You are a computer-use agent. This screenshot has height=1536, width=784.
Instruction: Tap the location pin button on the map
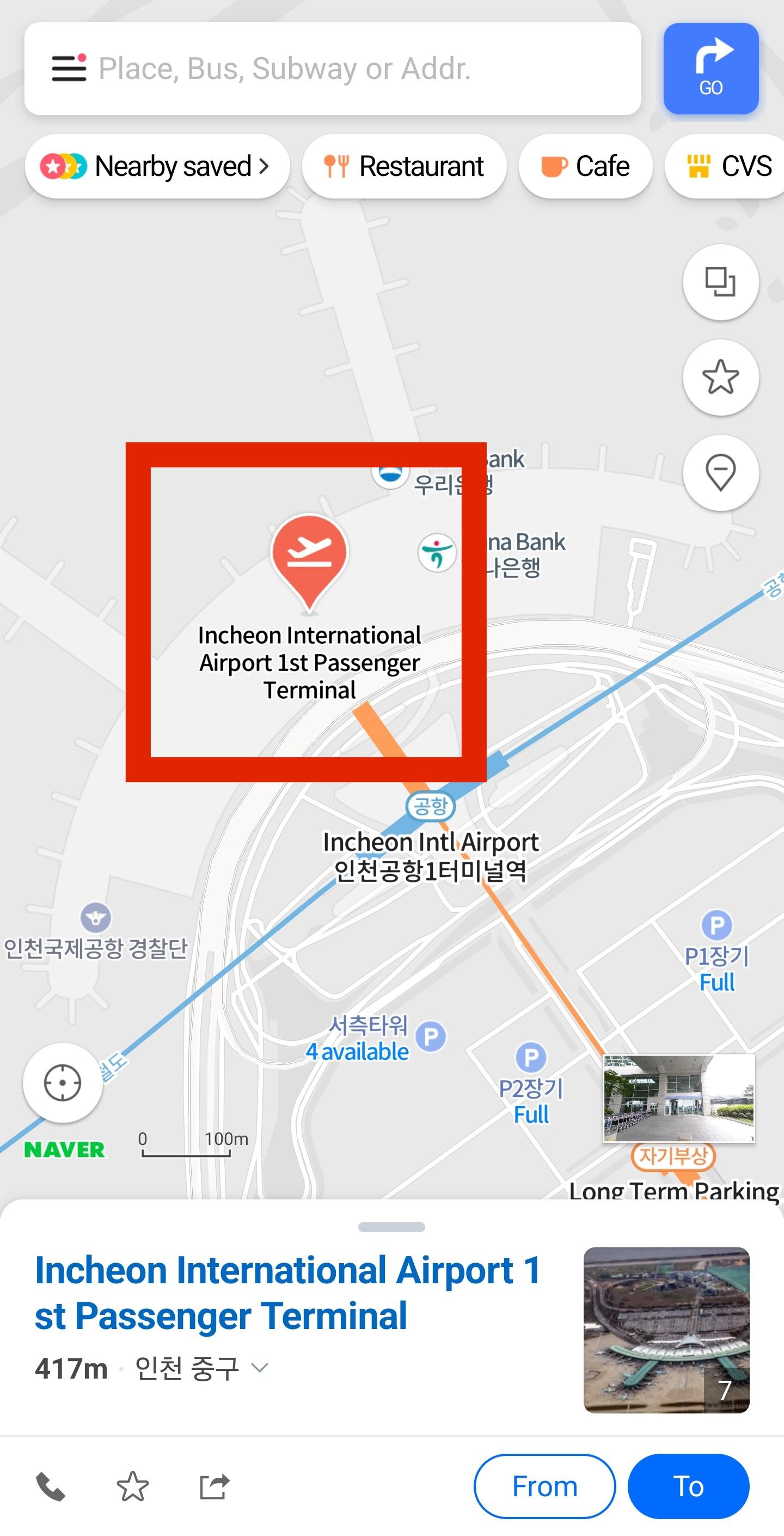pos(720,473)
